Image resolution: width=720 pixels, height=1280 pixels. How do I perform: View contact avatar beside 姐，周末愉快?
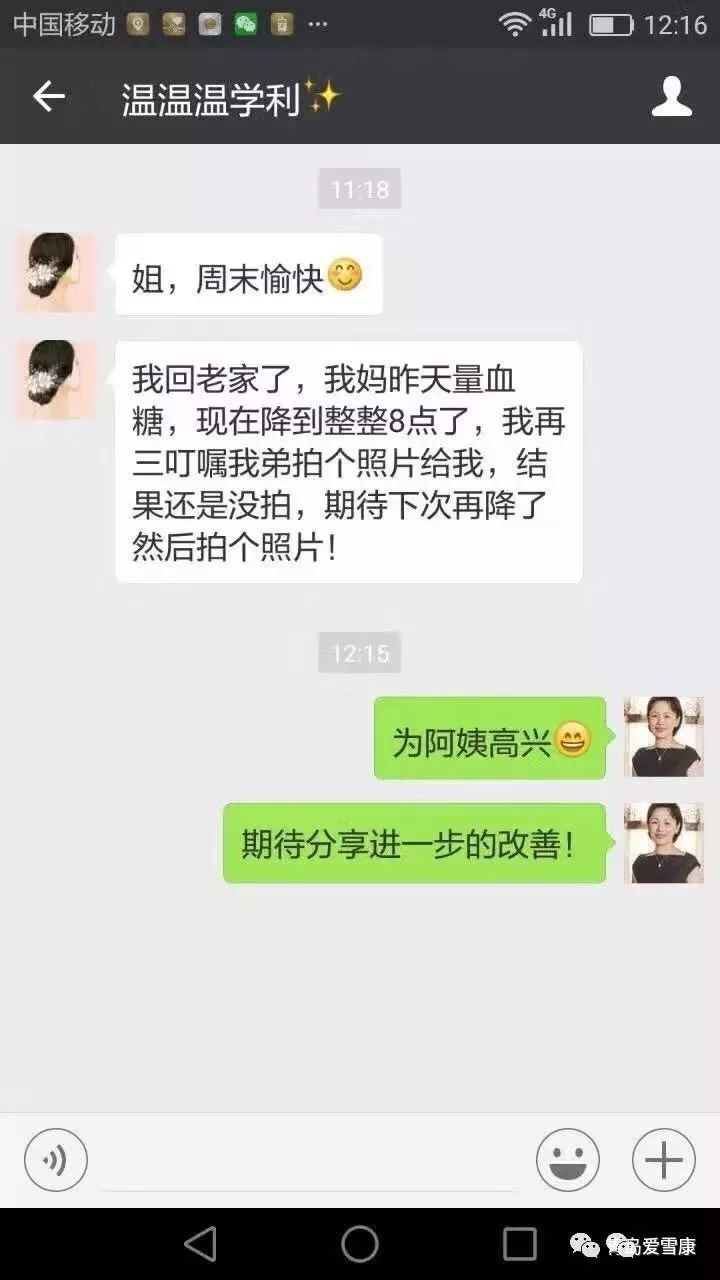(x=56, y=273)
